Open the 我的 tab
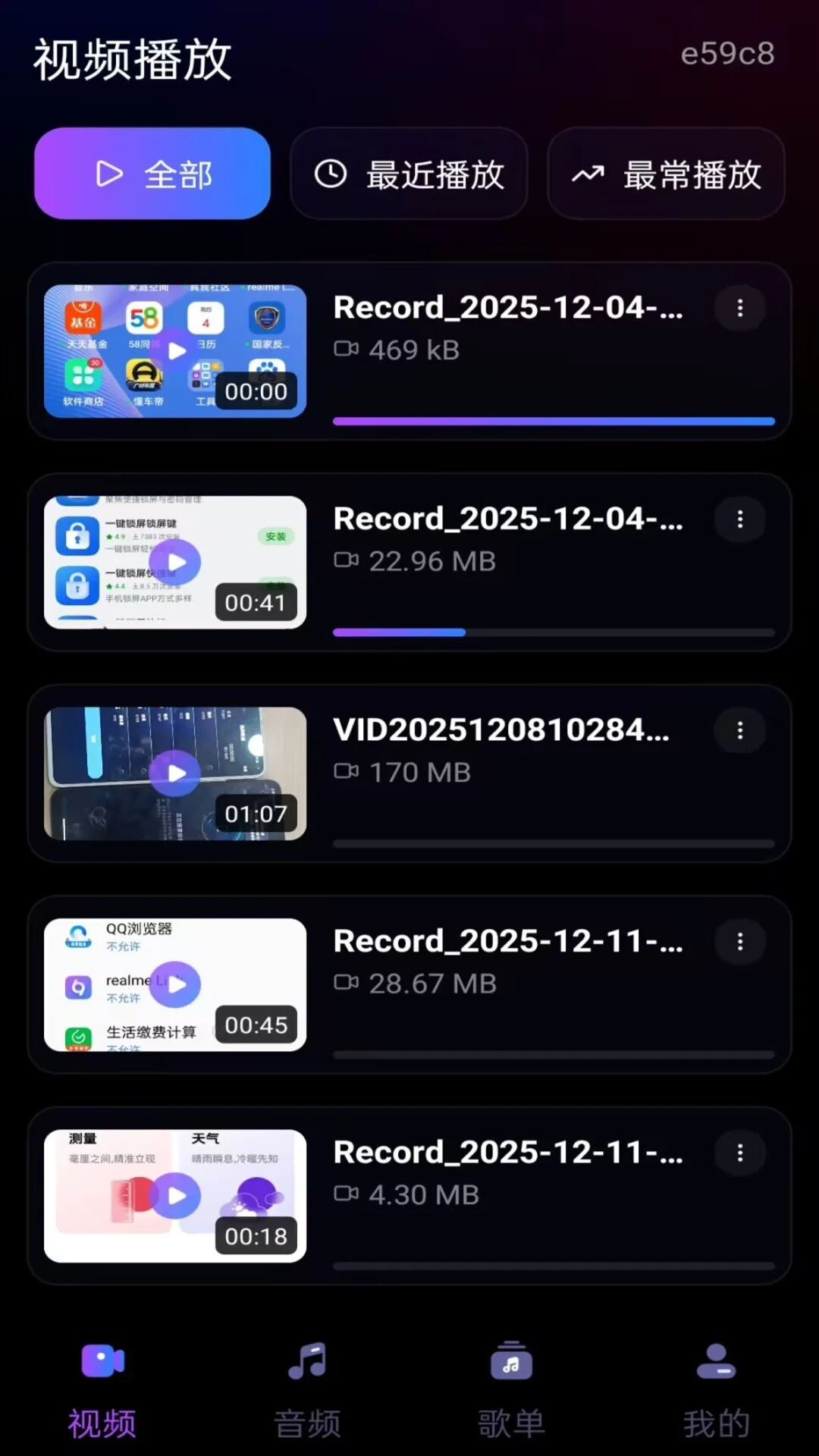The height and width of the screenshot is (1456, 819). (717, 1389)
